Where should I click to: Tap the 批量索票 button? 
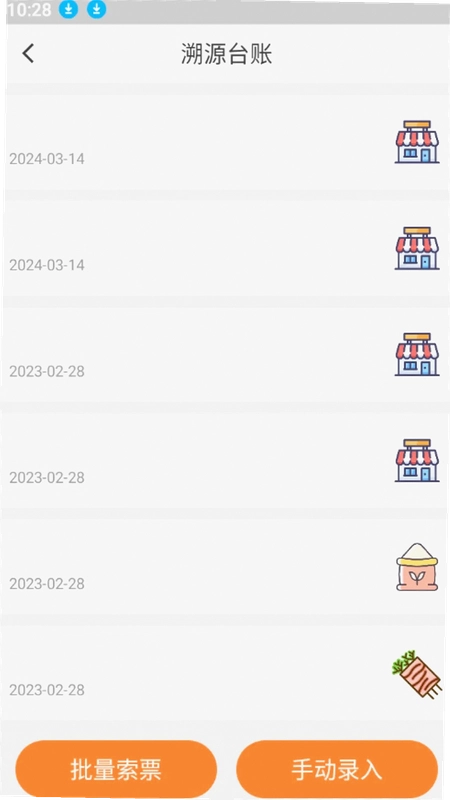116,769
